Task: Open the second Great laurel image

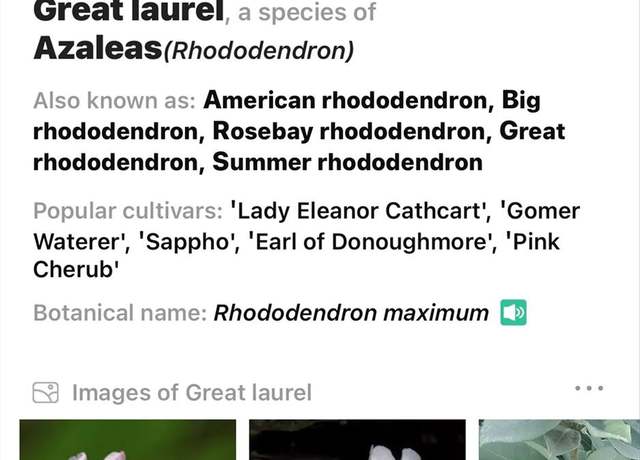Action: point(357,440)
